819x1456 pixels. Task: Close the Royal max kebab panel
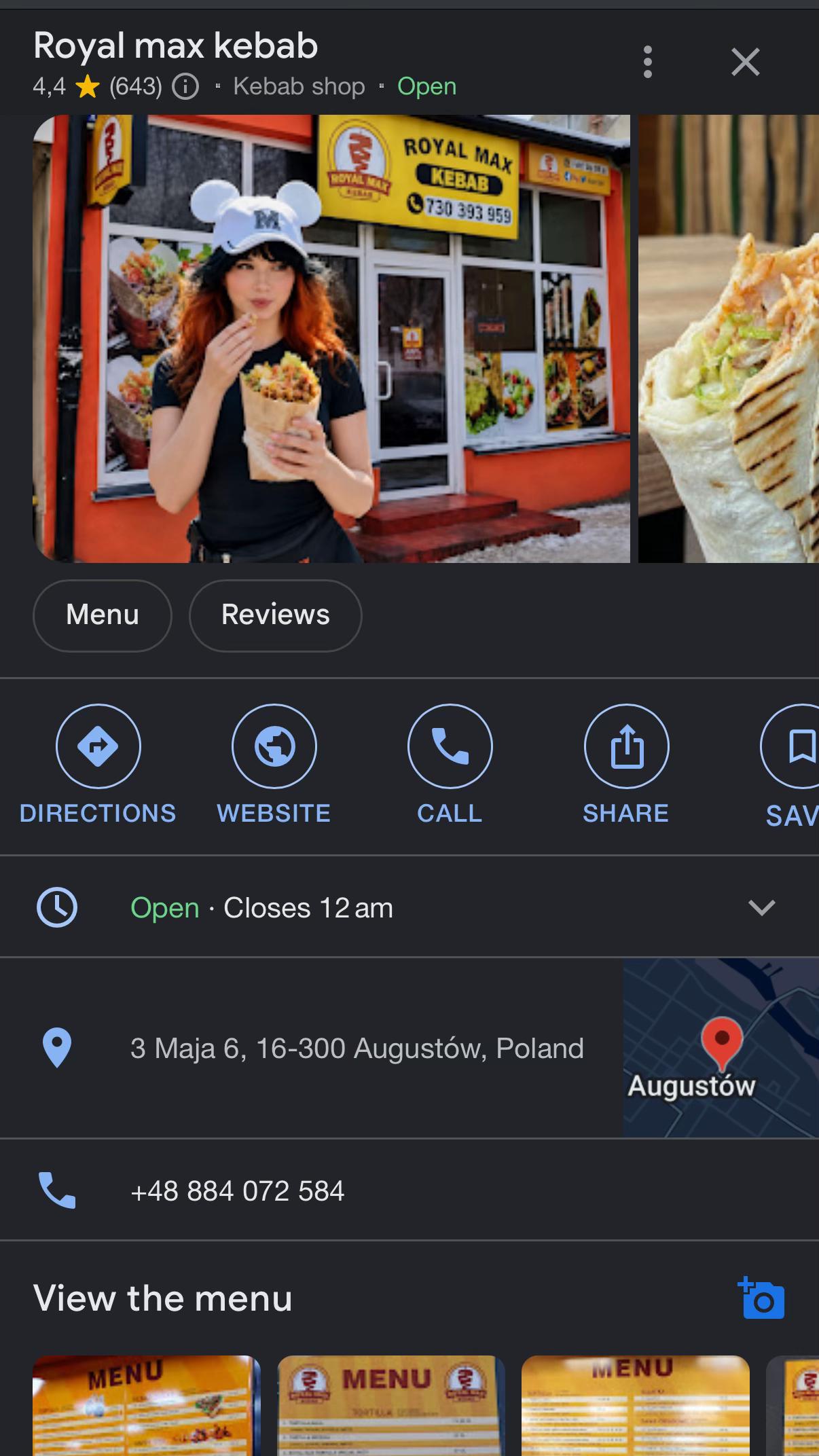745,62
